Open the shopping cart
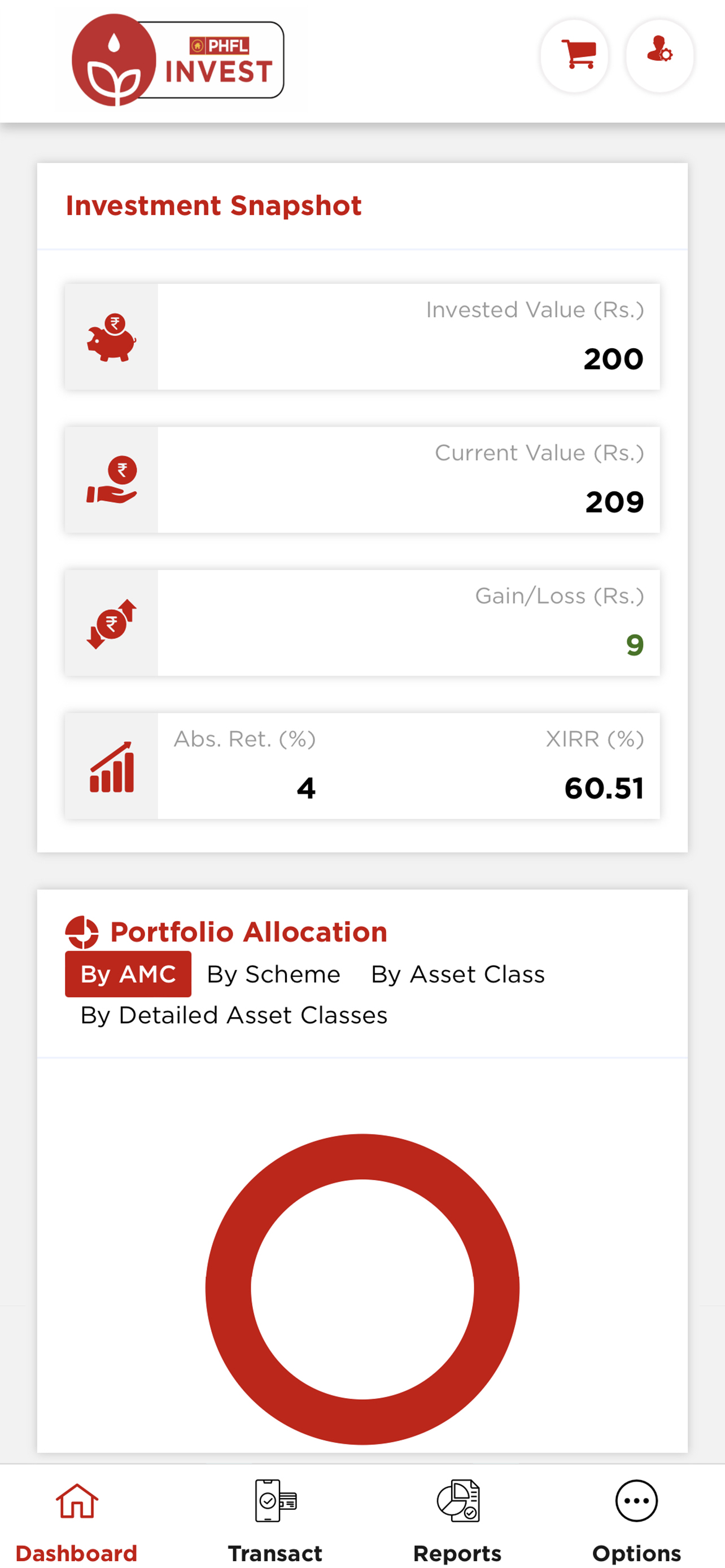This screenshot has width=725, height=1568. click(574, 56)
